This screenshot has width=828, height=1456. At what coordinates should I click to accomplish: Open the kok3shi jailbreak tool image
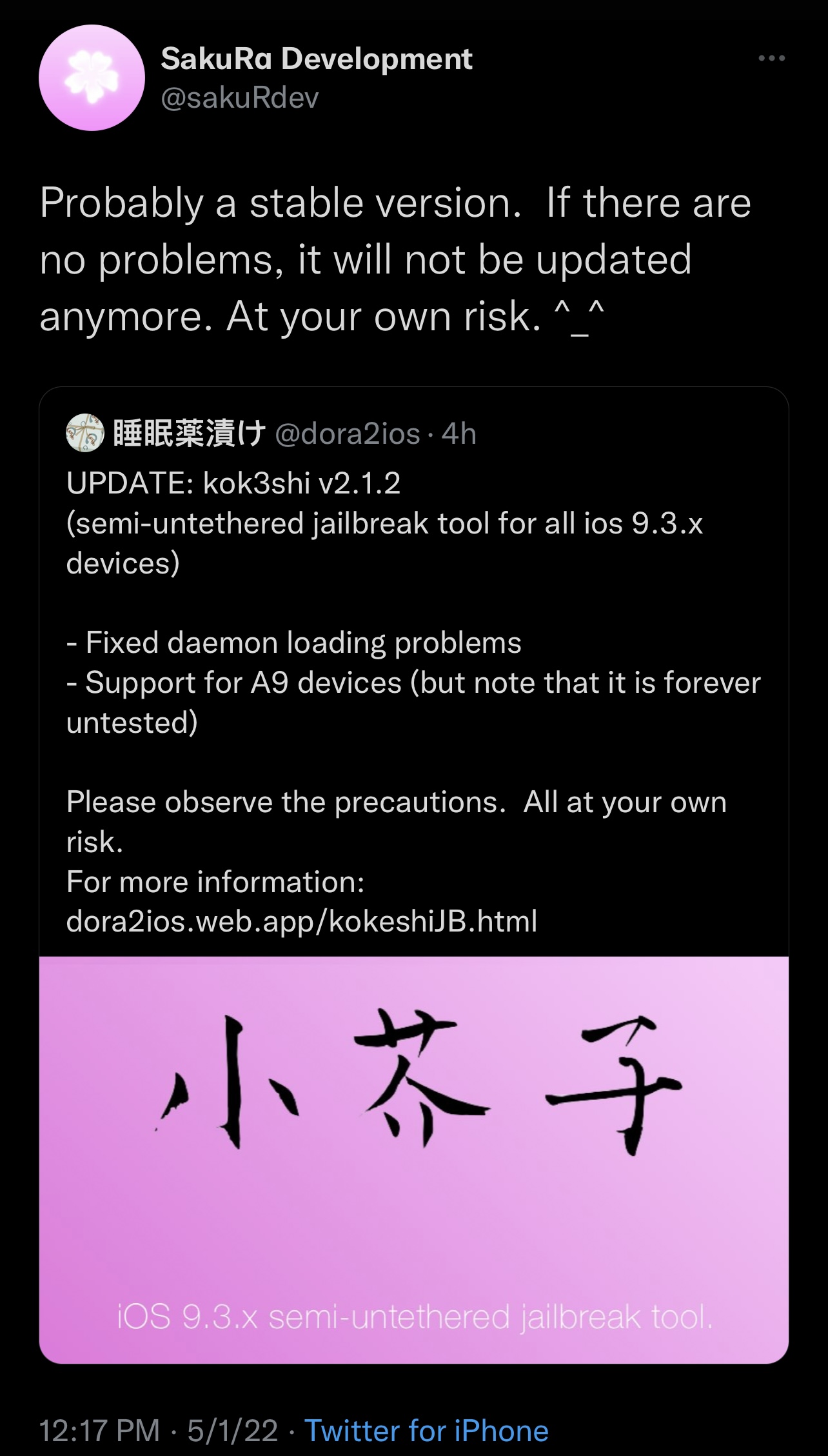pos(413,1159)
